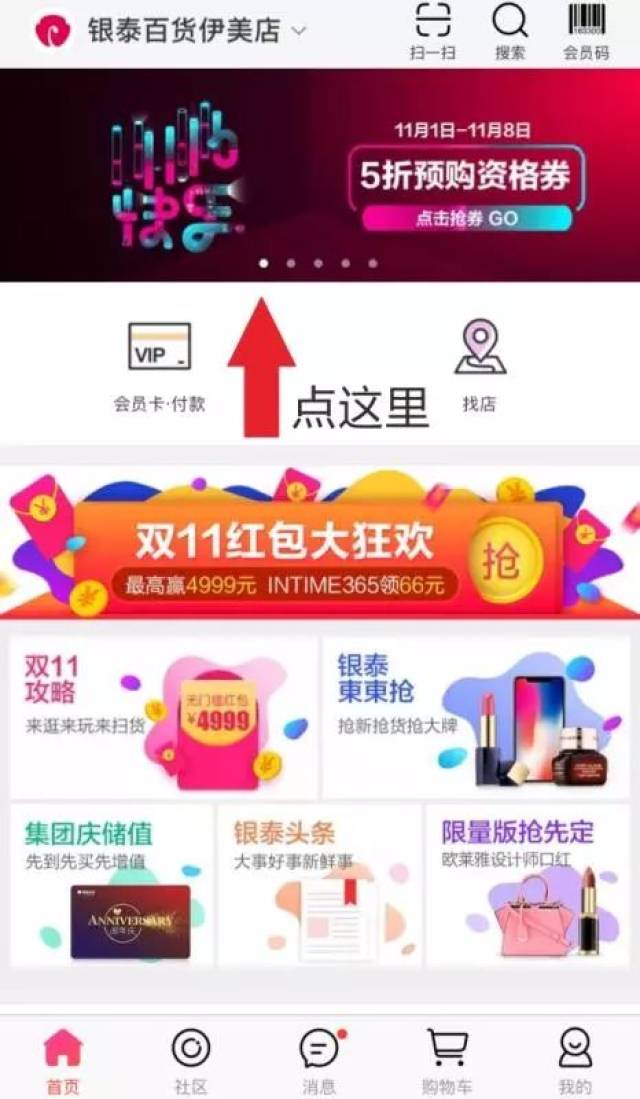Switch to the 消息 tab
The width and height of the screenshot is (640, 1099).
click(320, 1060)
